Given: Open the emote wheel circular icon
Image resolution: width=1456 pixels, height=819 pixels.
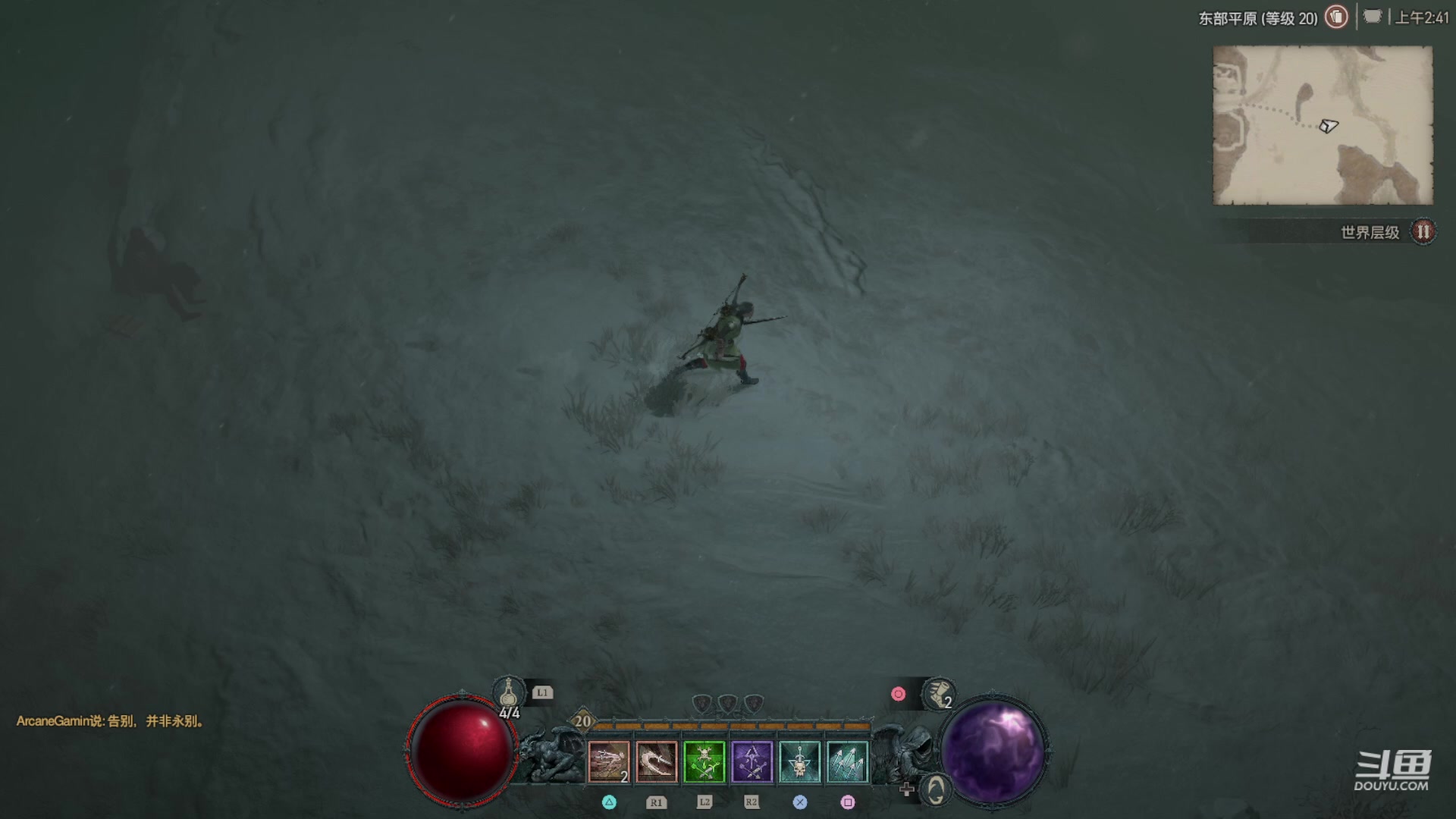Looking at the screenshot, I should pos(936,790).
